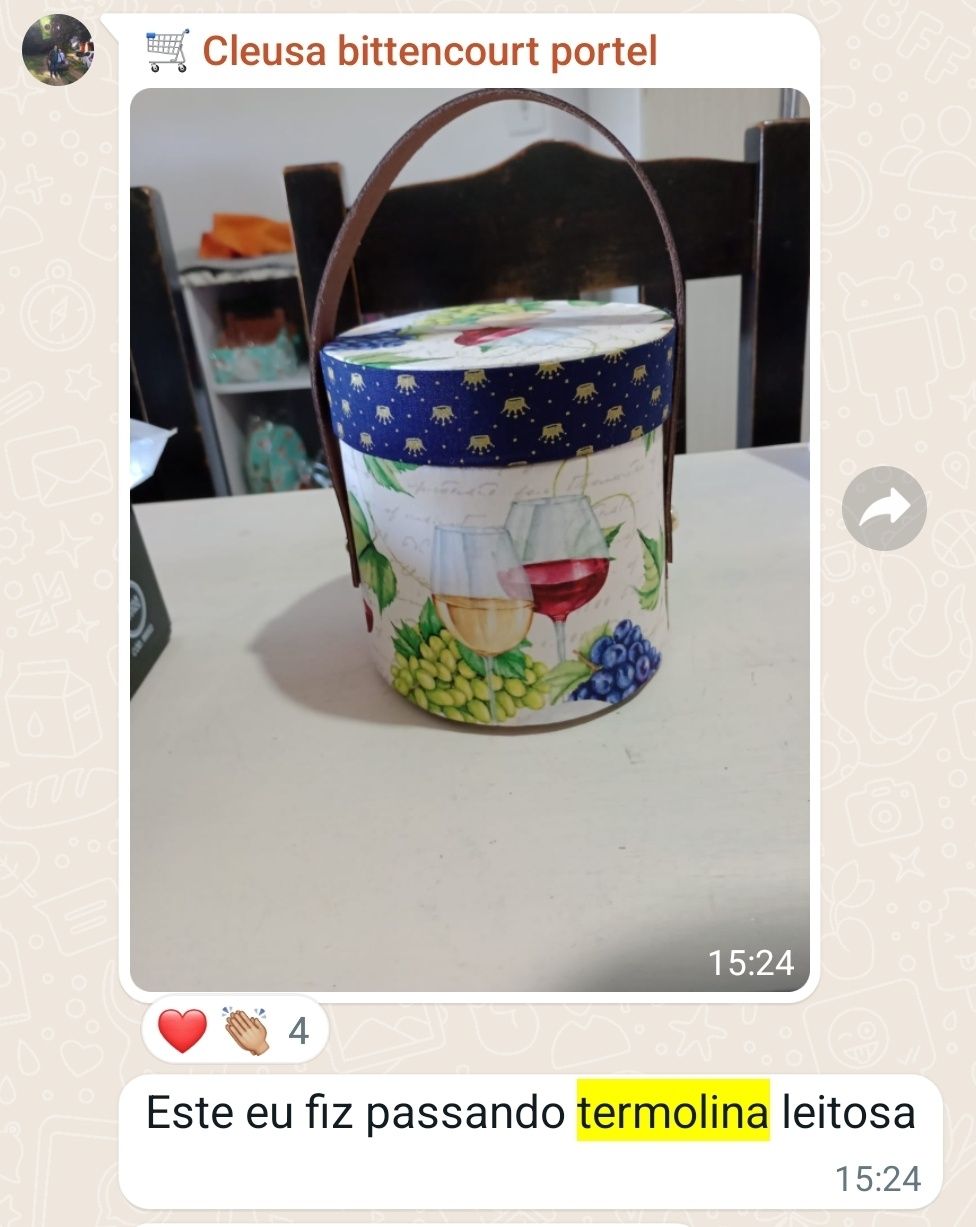Open Cleusa's profile picture avatar
976x1227 pixels.
pyautogui.click(x=57, y=50)
